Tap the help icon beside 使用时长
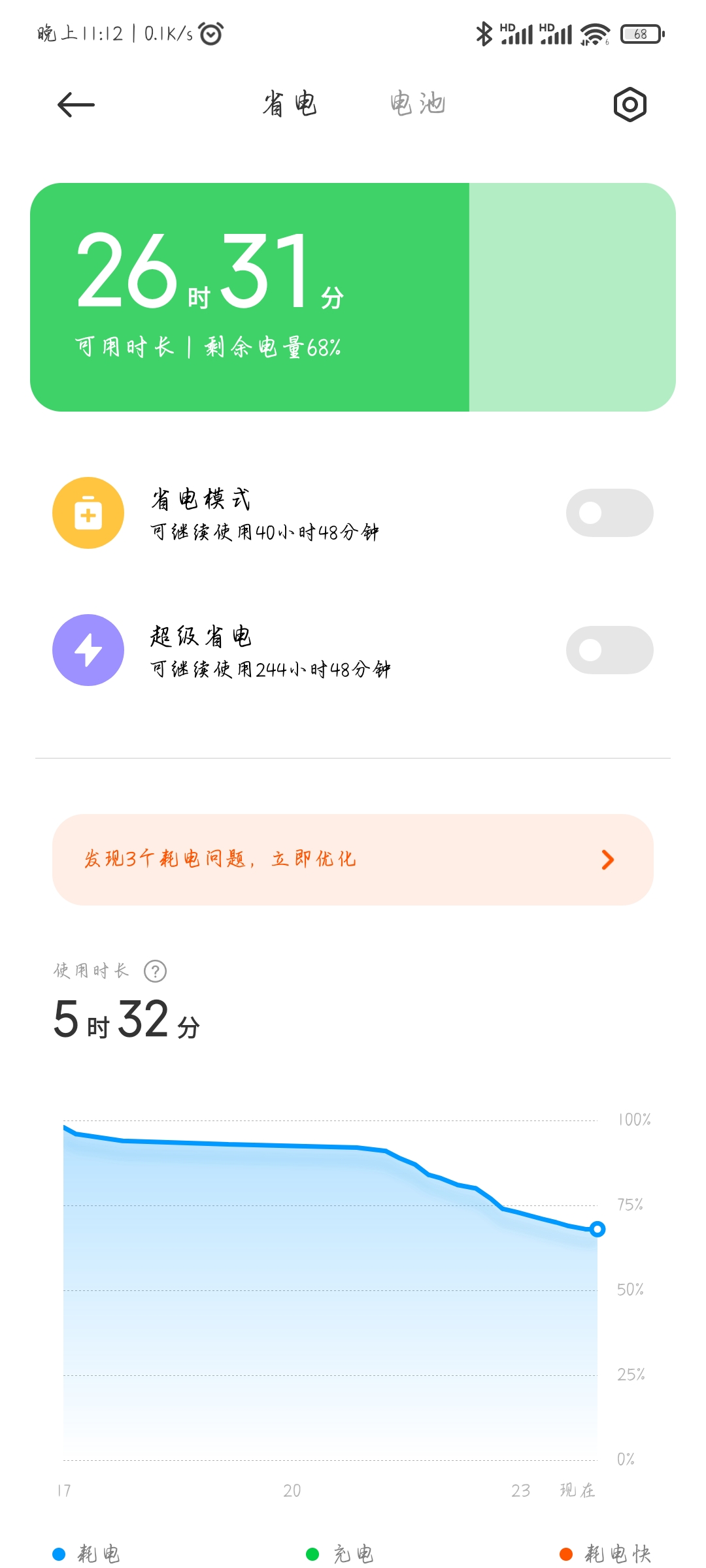Viewport: 706px width, 1568px height. coord(156,971)
